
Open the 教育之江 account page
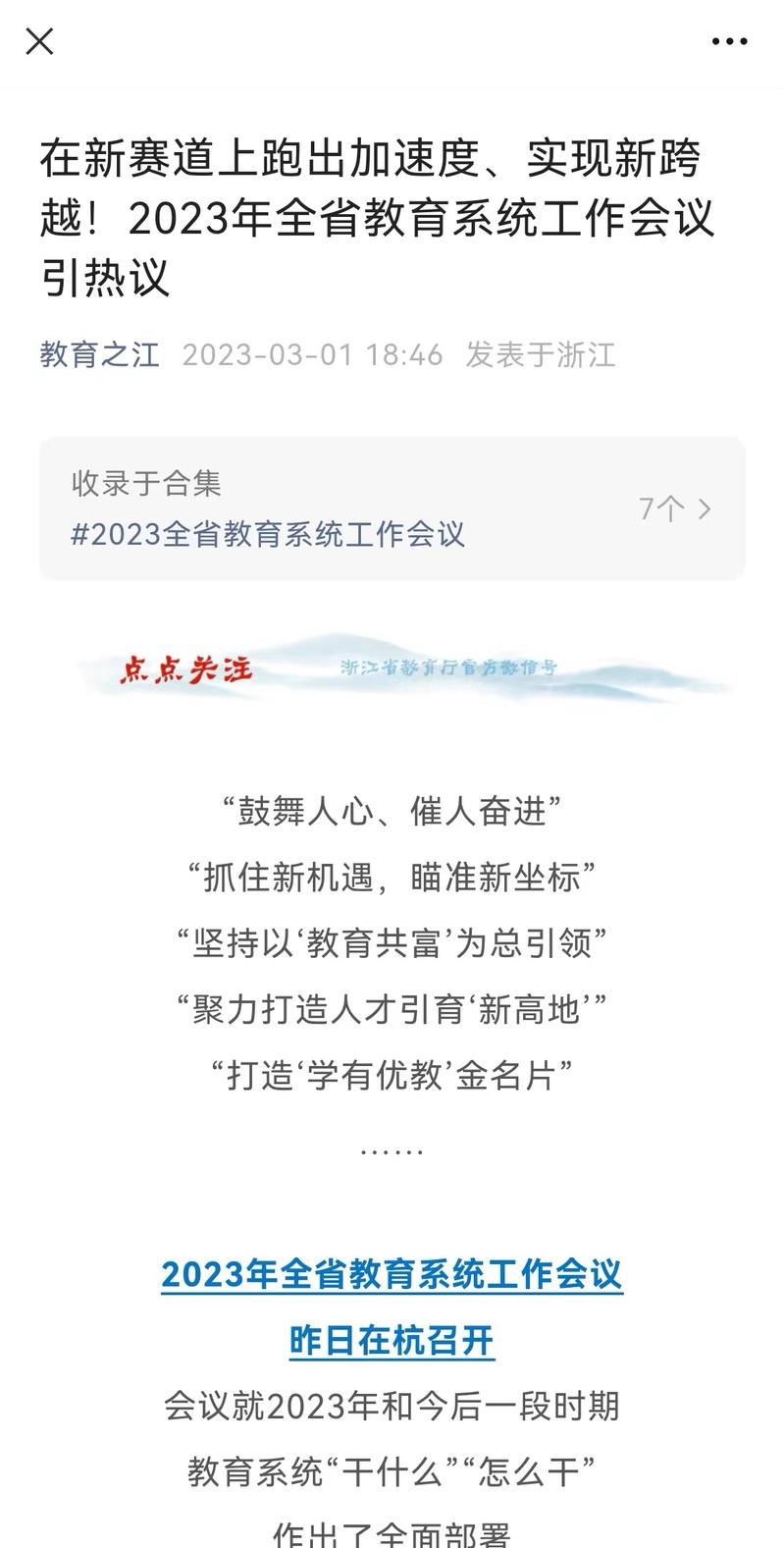[x=99, y=354]
